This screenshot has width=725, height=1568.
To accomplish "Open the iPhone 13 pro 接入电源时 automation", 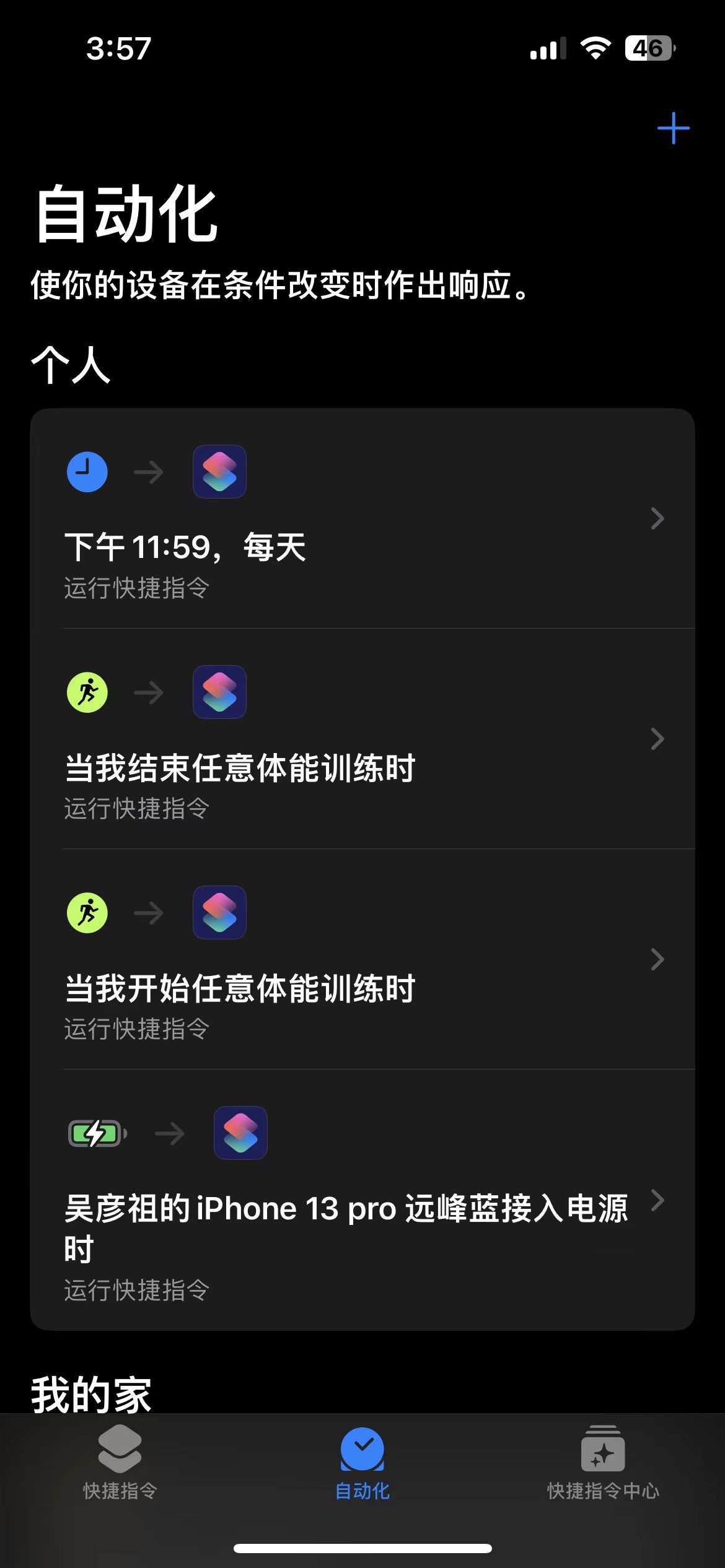I will 362,1200.
